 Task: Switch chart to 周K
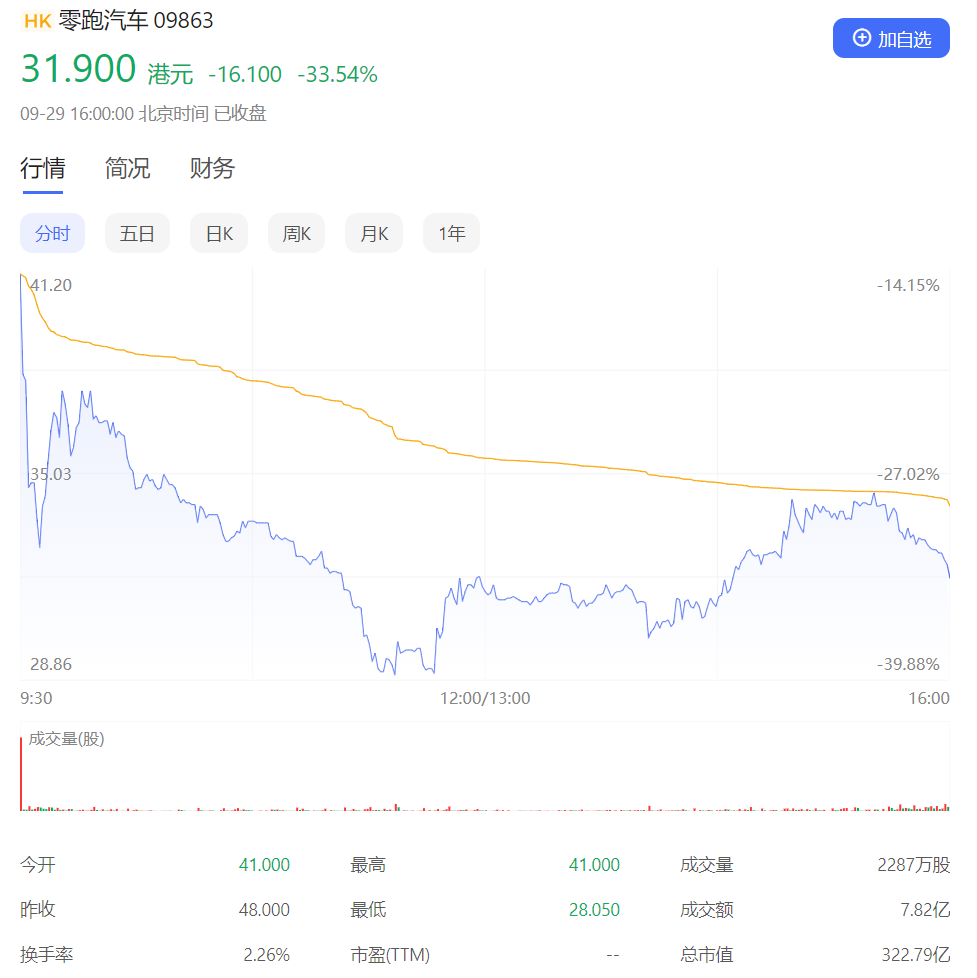pos(296,234)
